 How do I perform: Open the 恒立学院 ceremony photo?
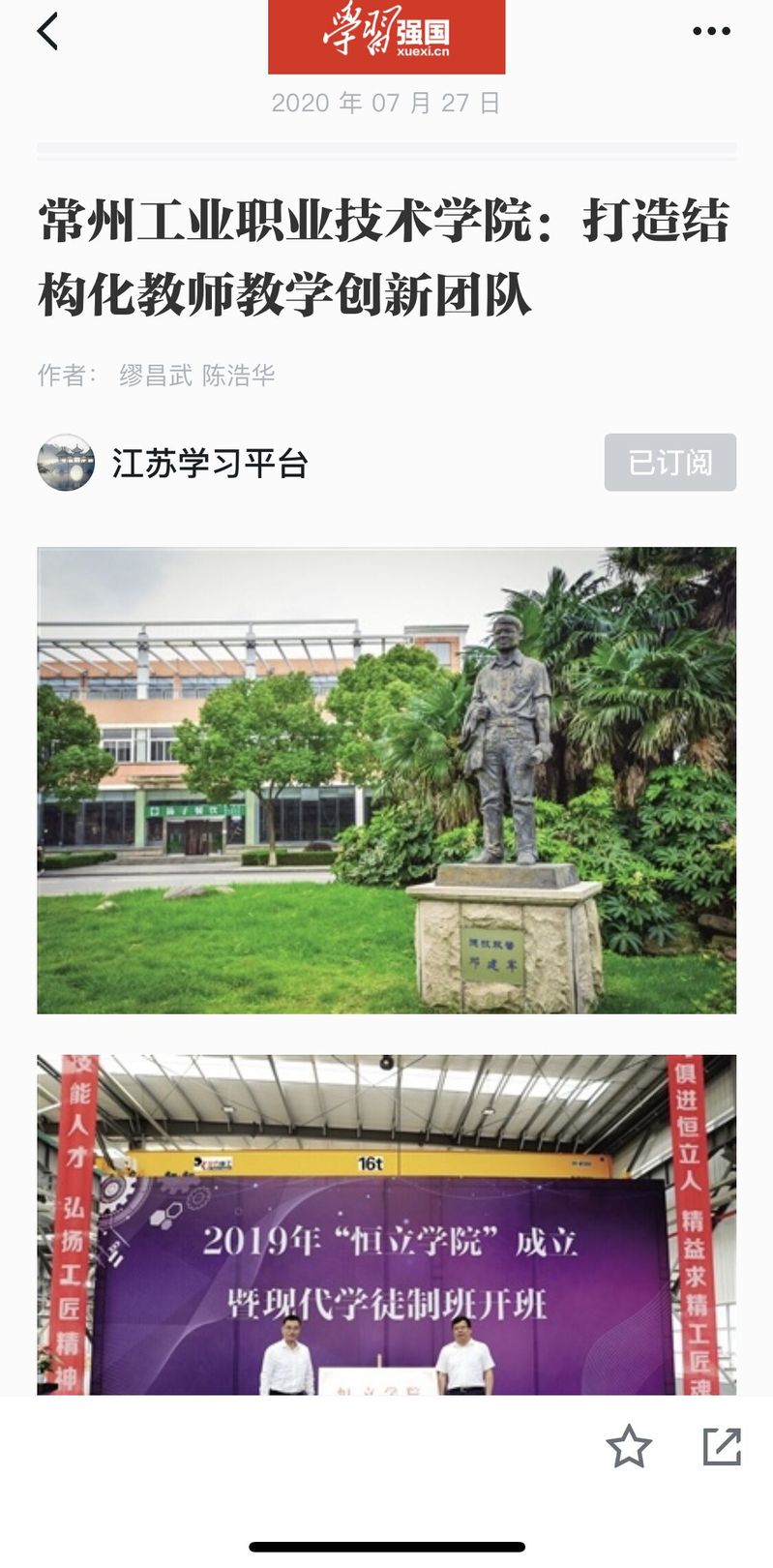click(386, 1224)
